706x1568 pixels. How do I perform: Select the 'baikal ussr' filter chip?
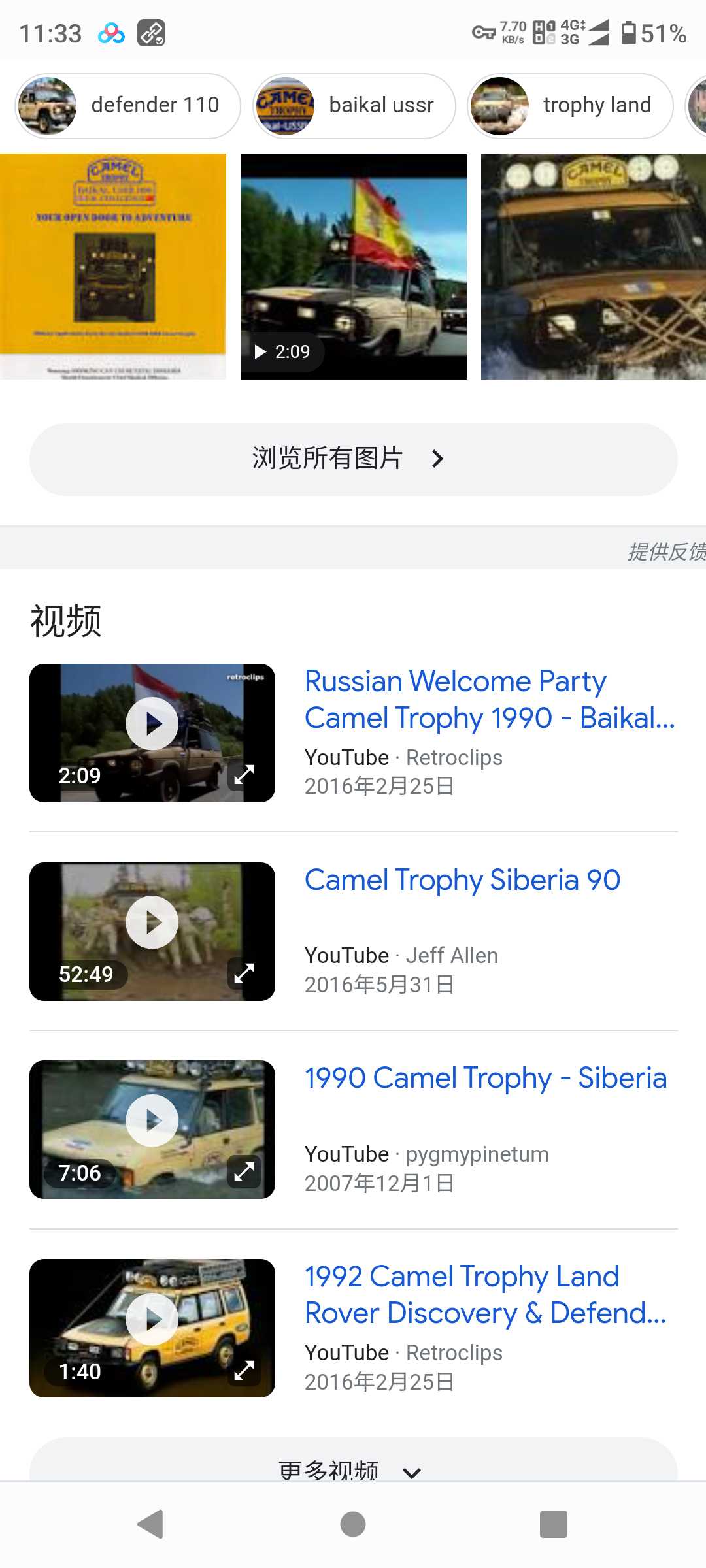coord(354,106)
